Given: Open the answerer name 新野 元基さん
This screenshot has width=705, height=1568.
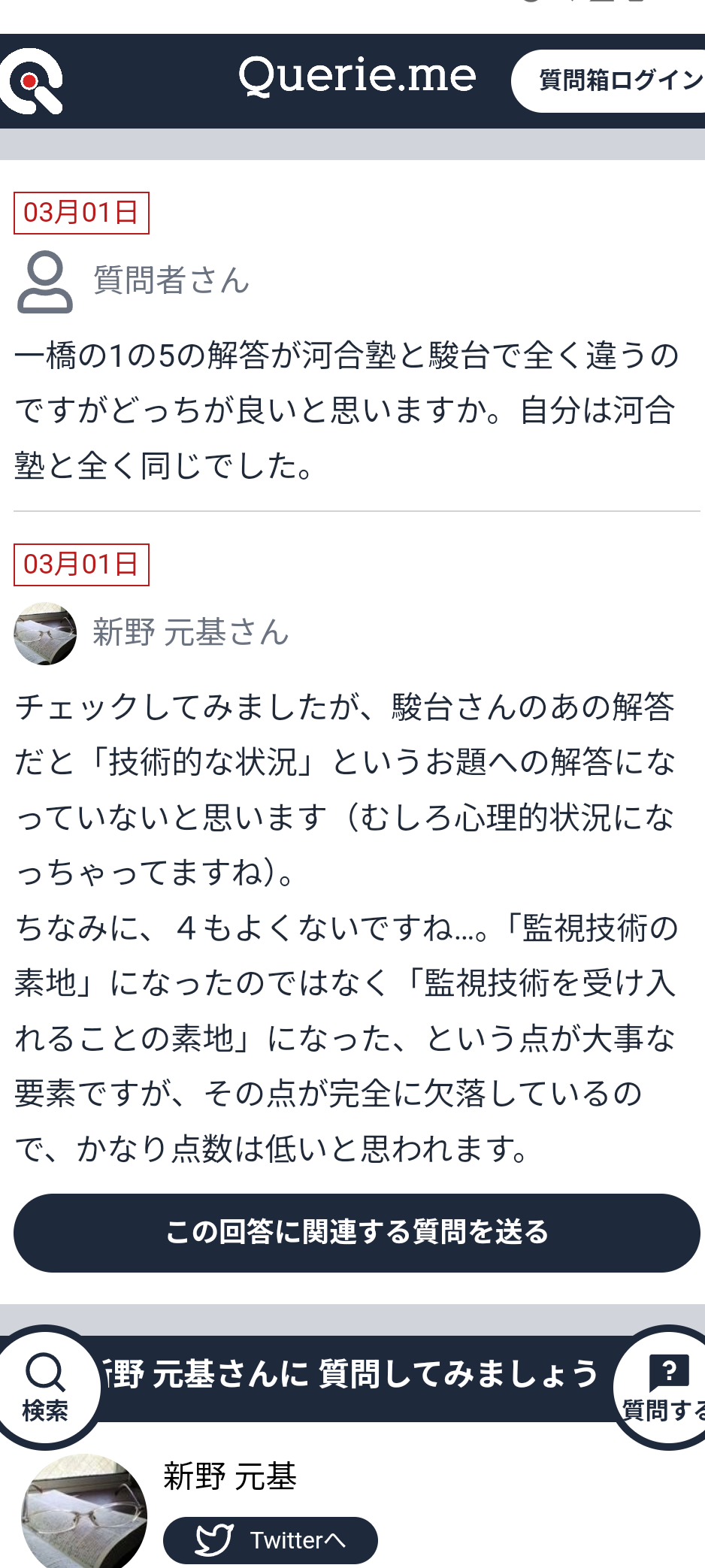Looking at the screenshot, I should [190, 632].
